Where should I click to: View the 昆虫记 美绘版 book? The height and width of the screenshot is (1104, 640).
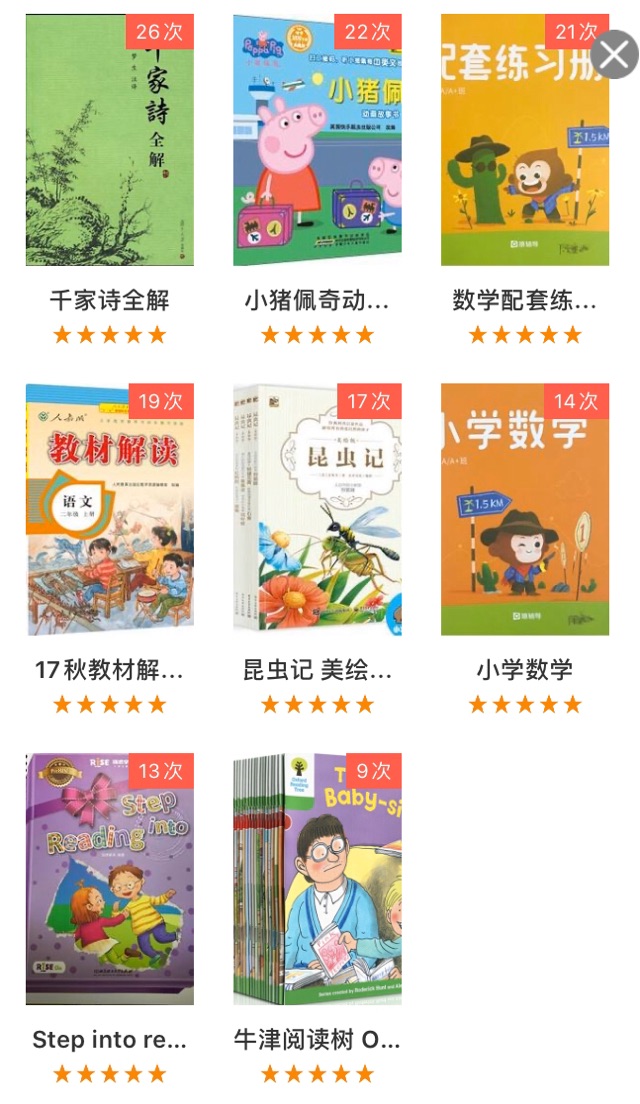coord(317,510)
